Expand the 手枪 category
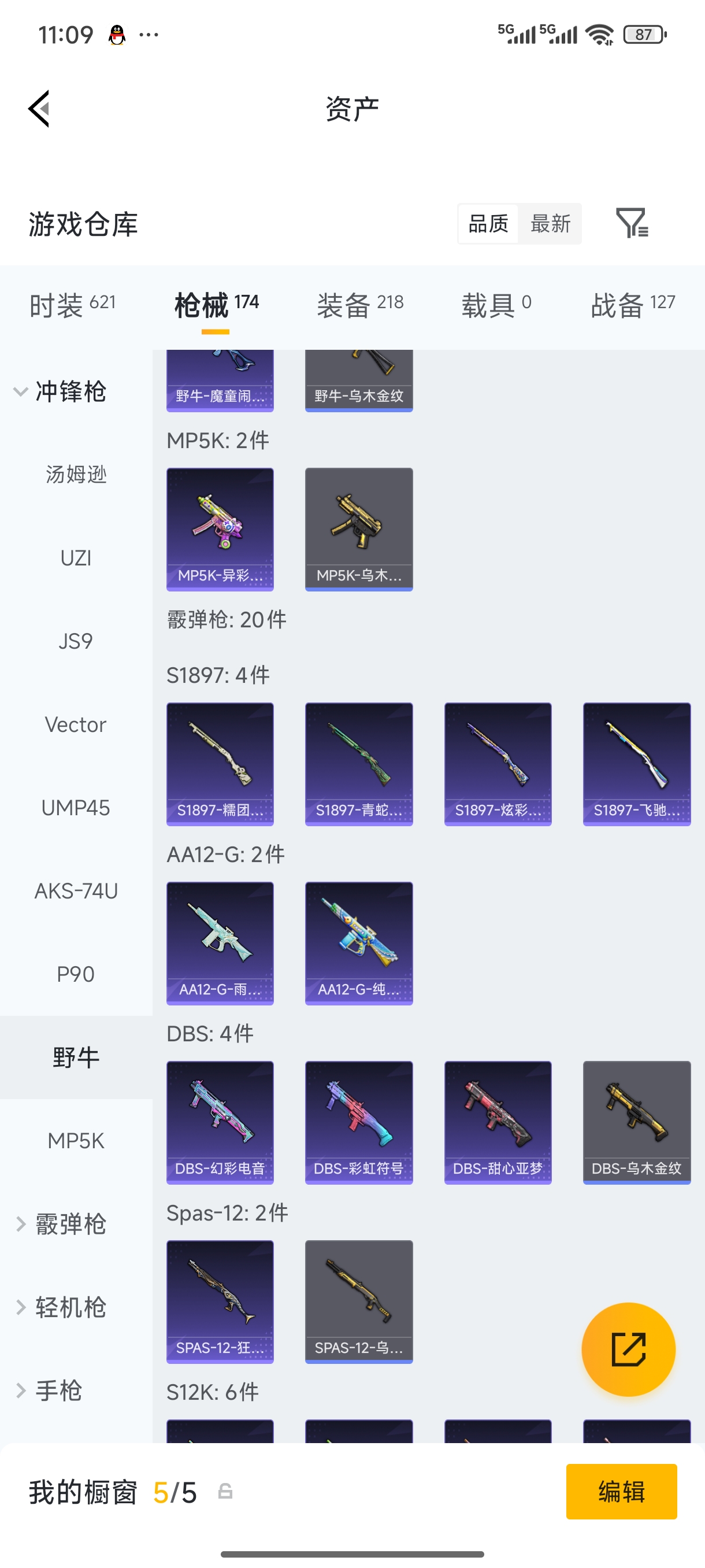Viewport: 705px width, 1568px height. click(49, 1391)
